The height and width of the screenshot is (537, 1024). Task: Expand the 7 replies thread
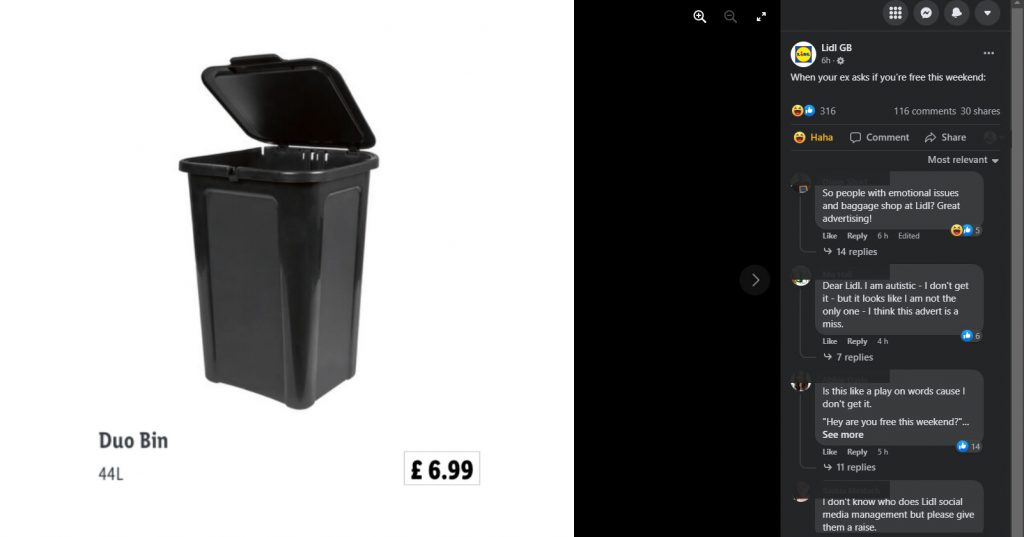point(853,357)
